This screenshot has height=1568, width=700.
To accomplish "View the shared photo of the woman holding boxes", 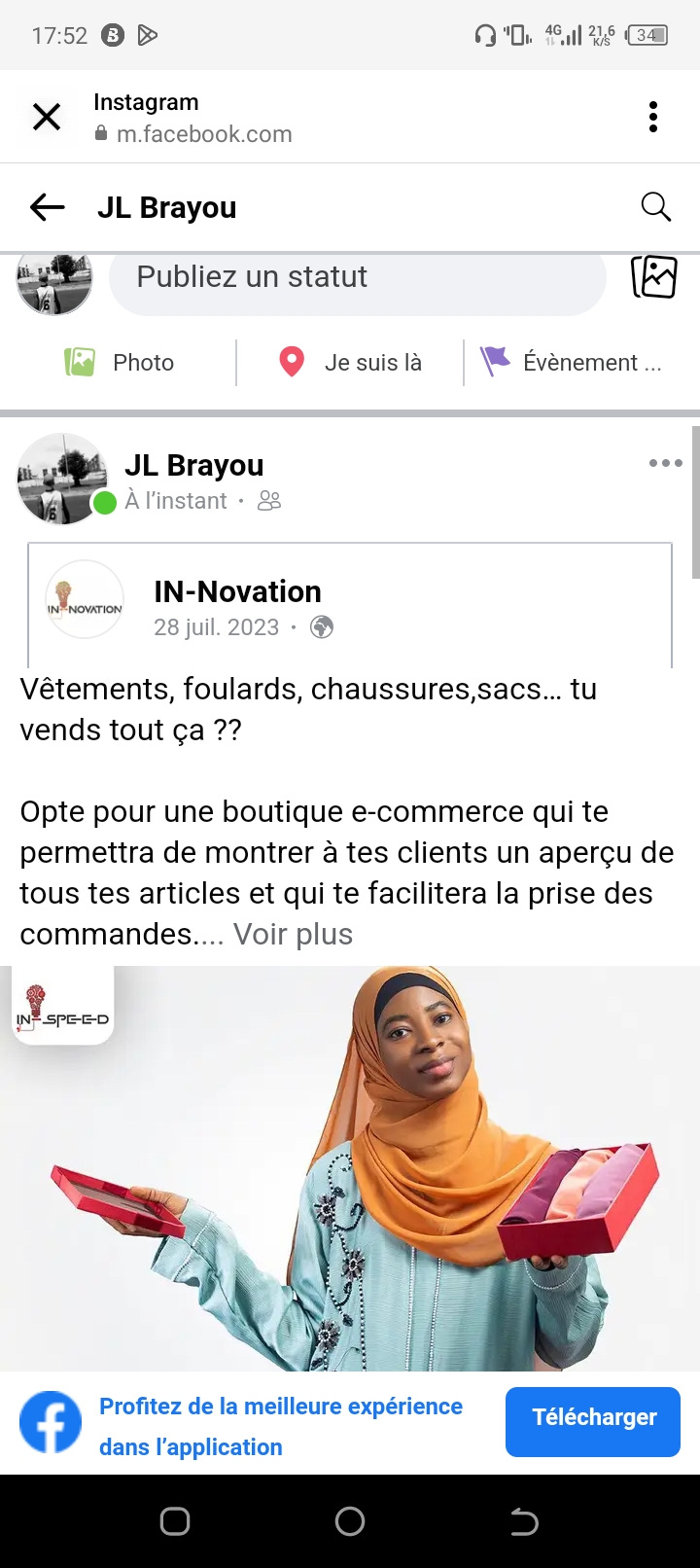I will [350, 1167].
